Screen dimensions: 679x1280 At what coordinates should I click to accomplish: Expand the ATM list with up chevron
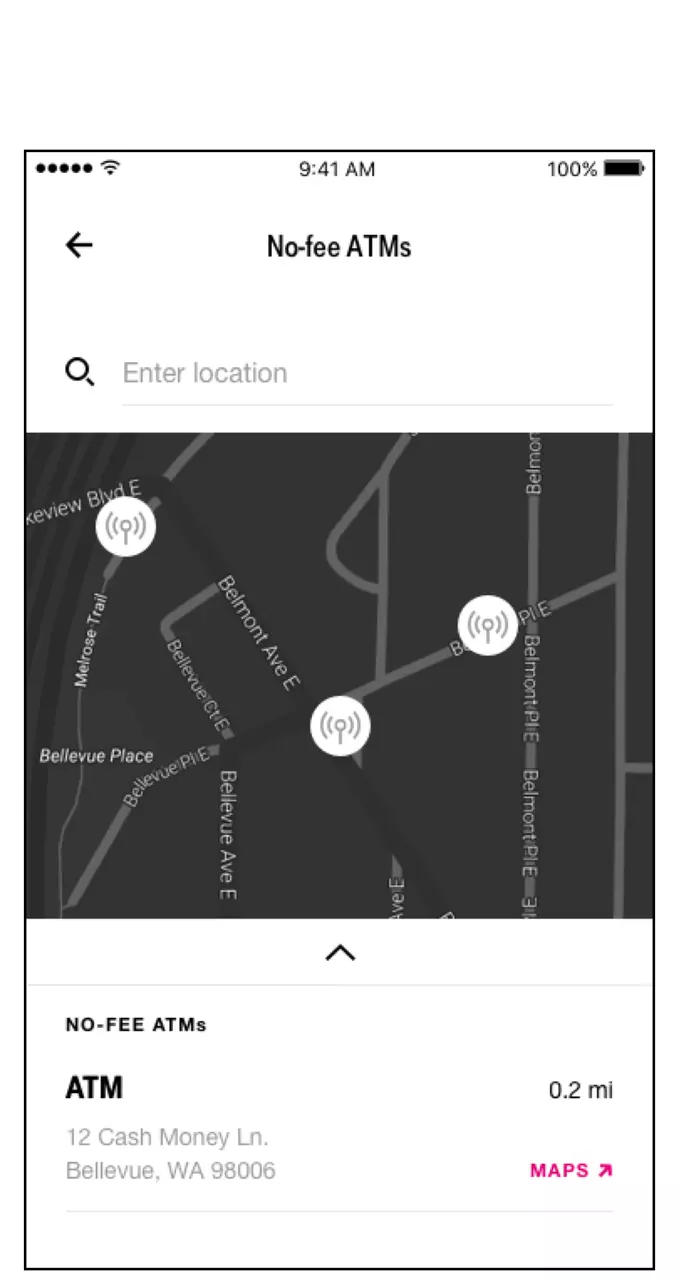pyautogui.click(x=340, y=953)
